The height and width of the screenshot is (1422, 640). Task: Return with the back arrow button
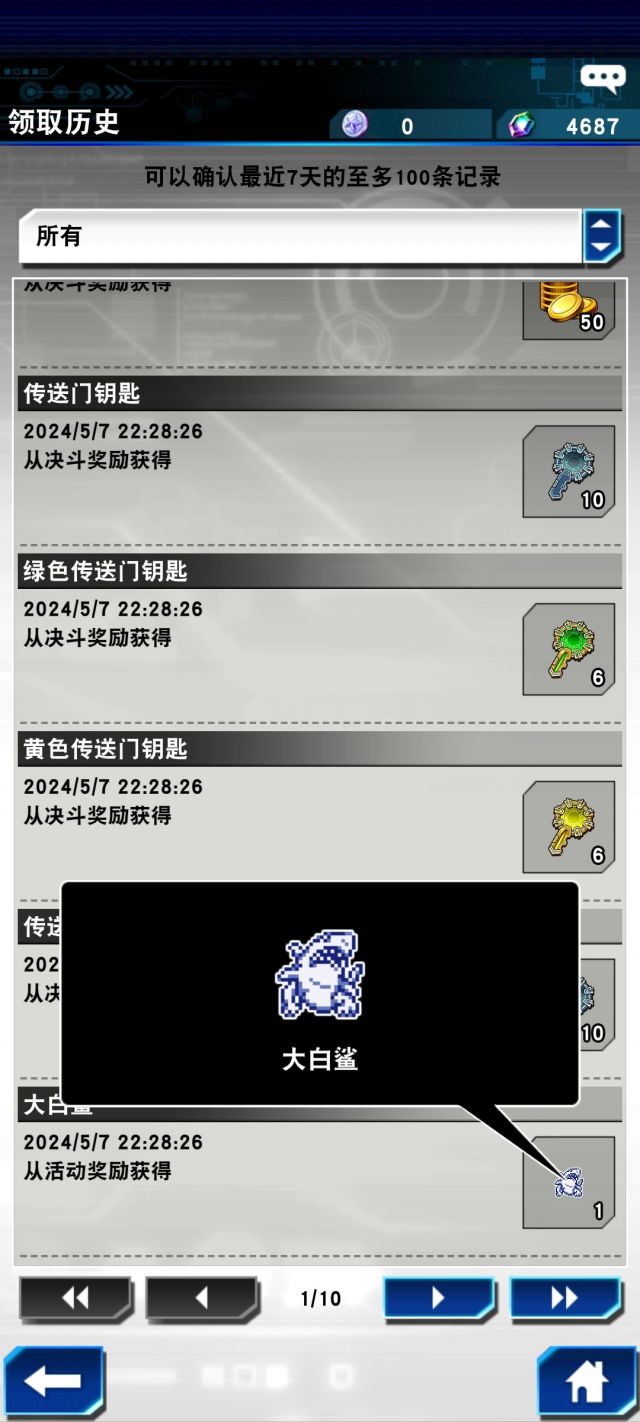click(53, 1381)
